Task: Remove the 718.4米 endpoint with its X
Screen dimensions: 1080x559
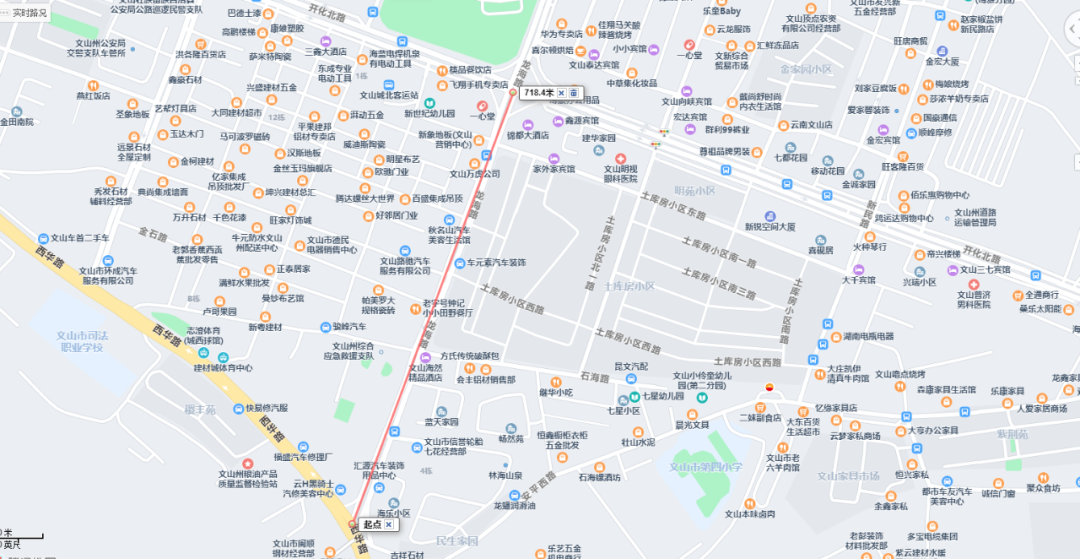Action: point(561,93)
